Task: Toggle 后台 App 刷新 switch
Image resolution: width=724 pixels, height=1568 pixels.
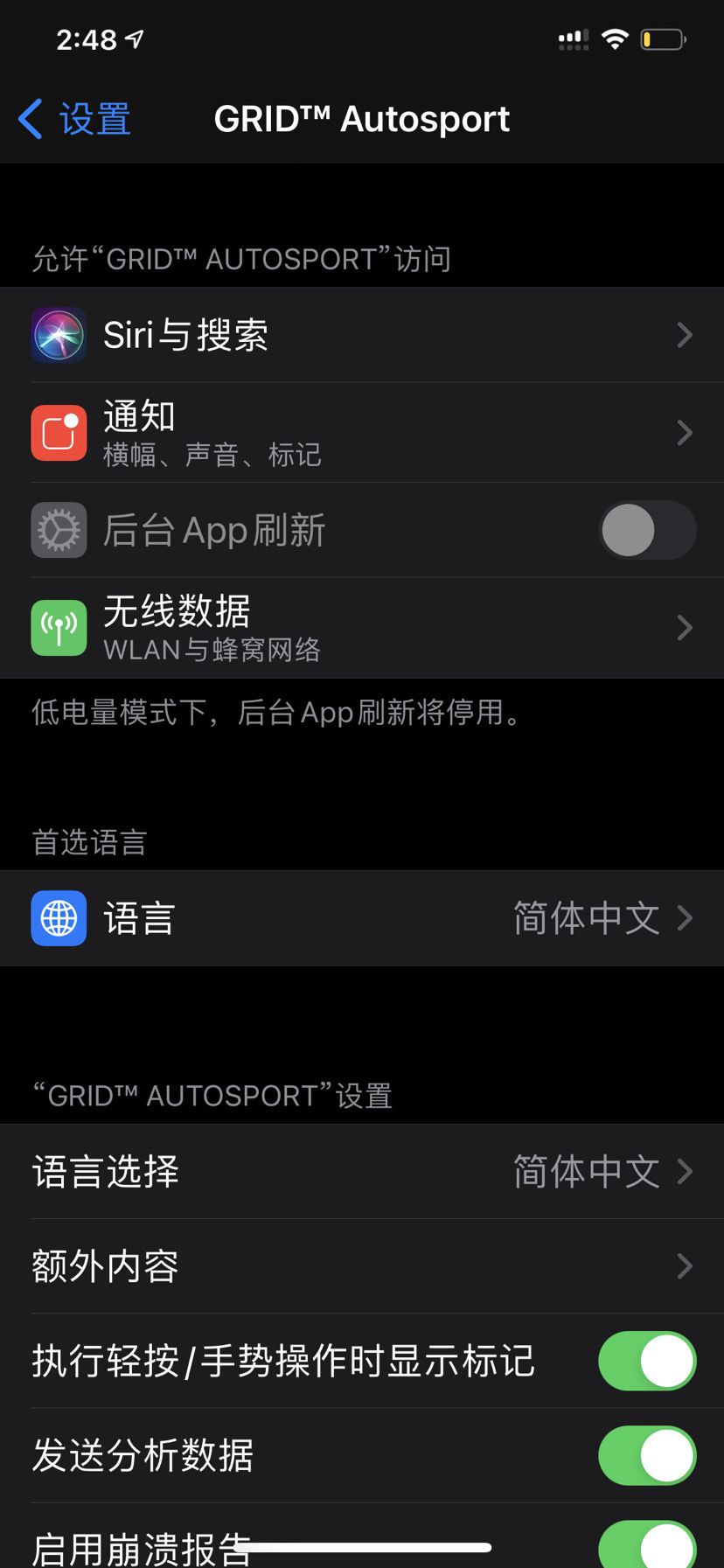Action: [646, 530]
